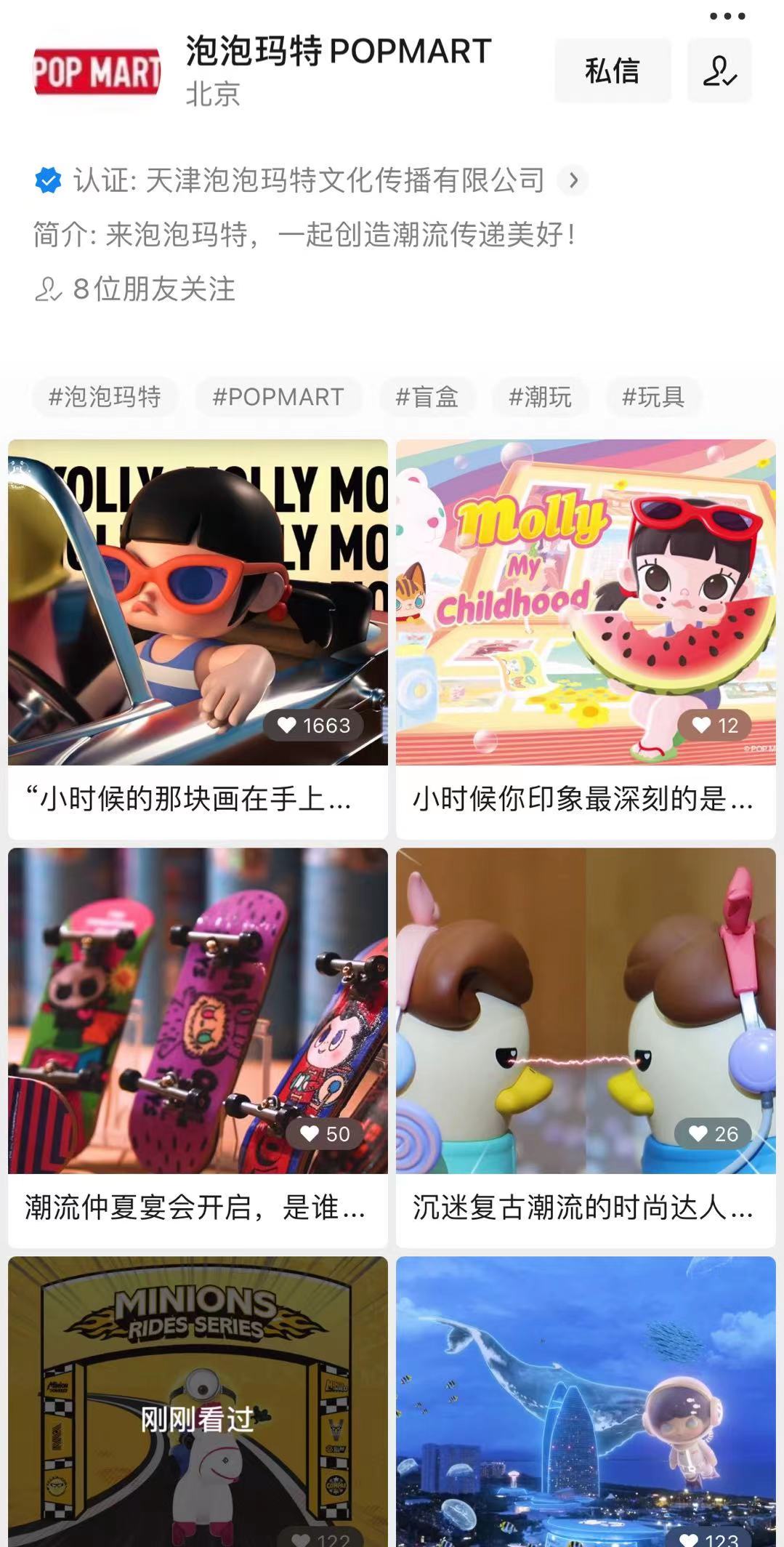This screenshot has width=784, height=1547.
Task: Open the Minions Rides Series video marked 刚刚看过
Action: tap(198, 1402)
